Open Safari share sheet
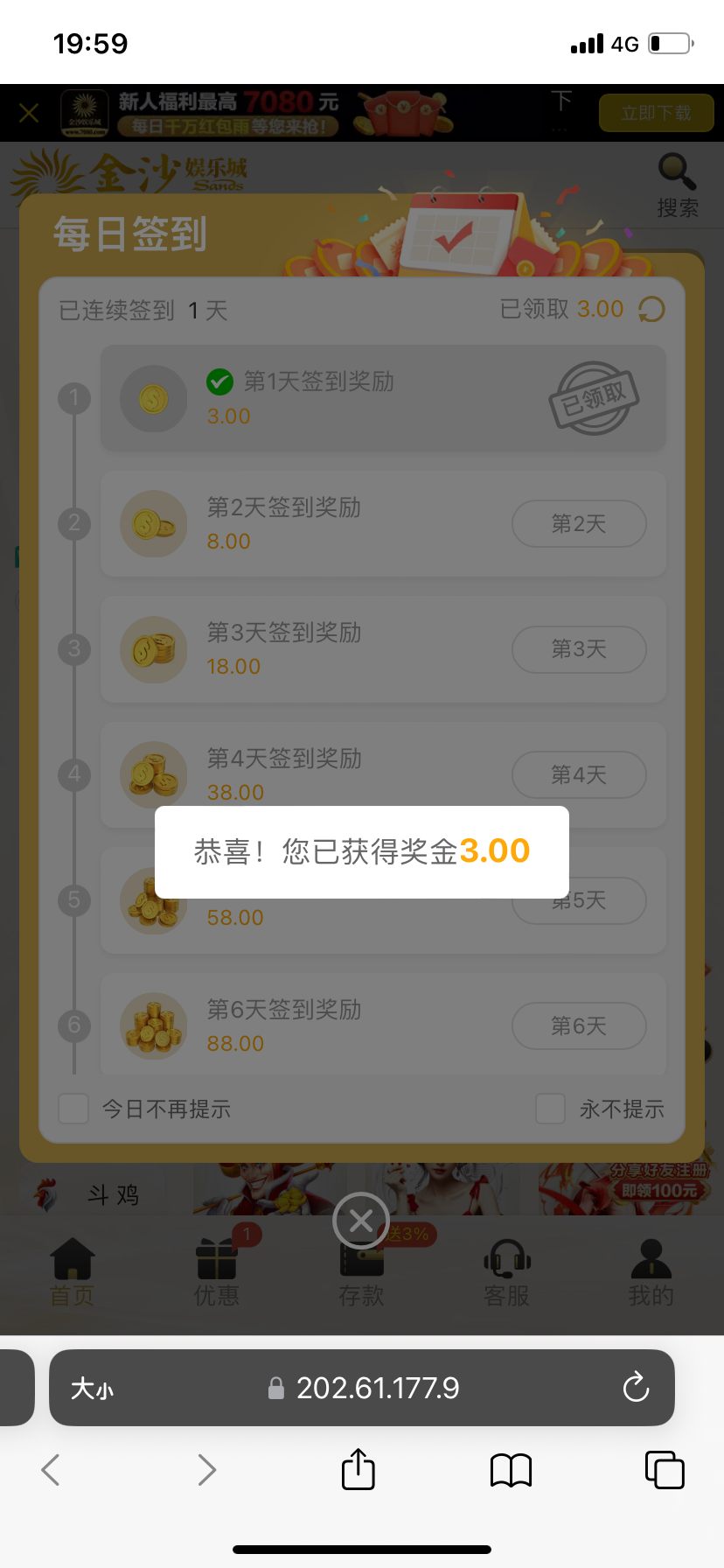 coord(358,1470)
